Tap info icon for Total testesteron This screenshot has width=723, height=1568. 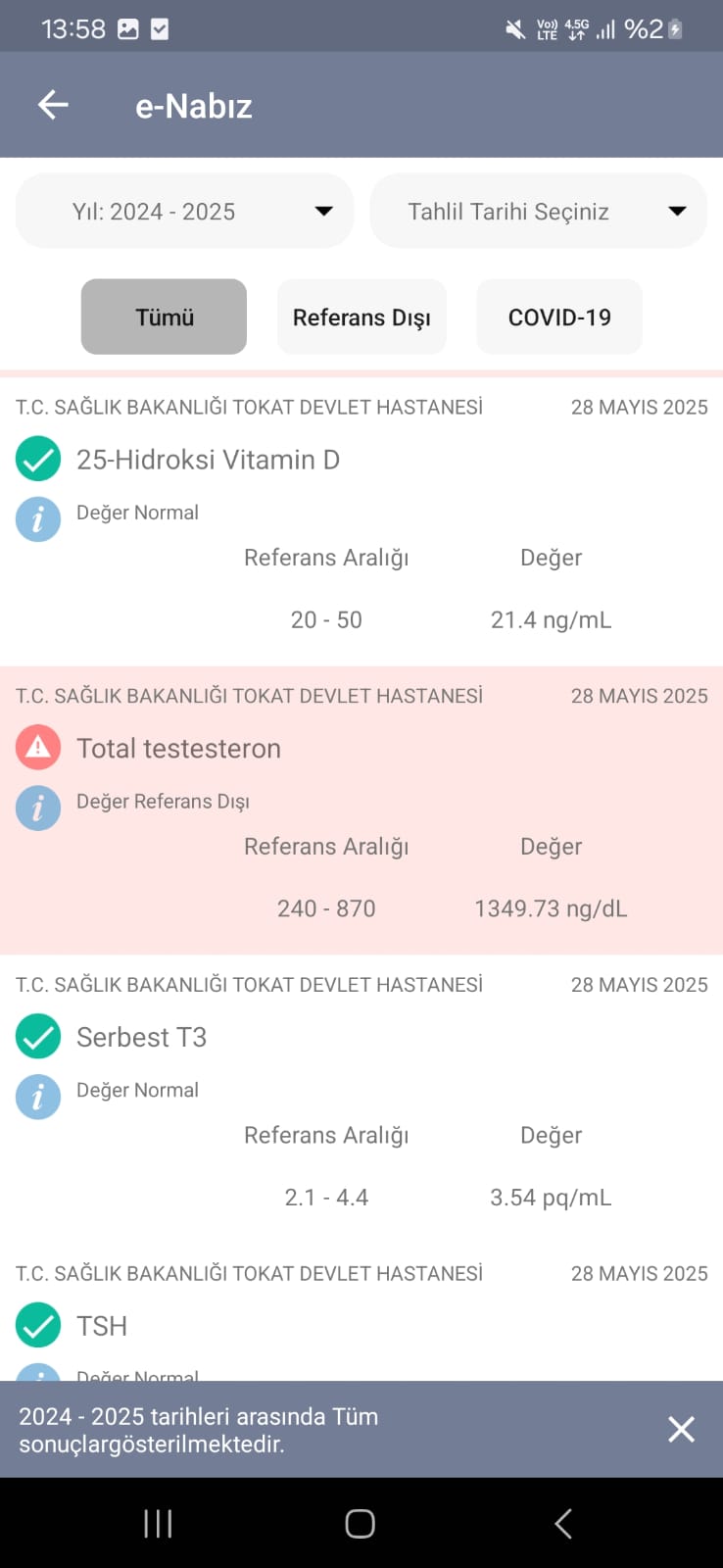38,808
